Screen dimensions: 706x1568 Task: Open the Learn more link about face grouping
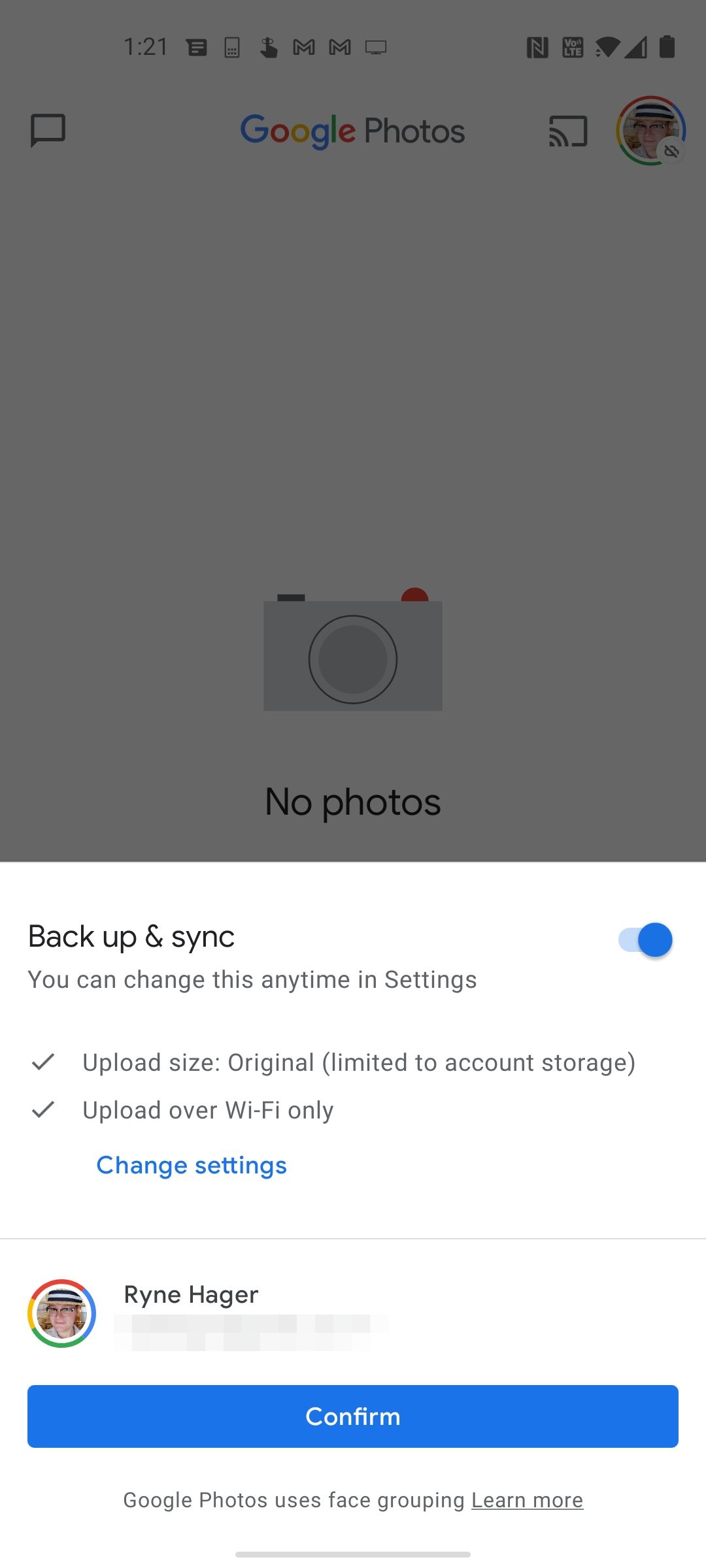[526, 1500]
